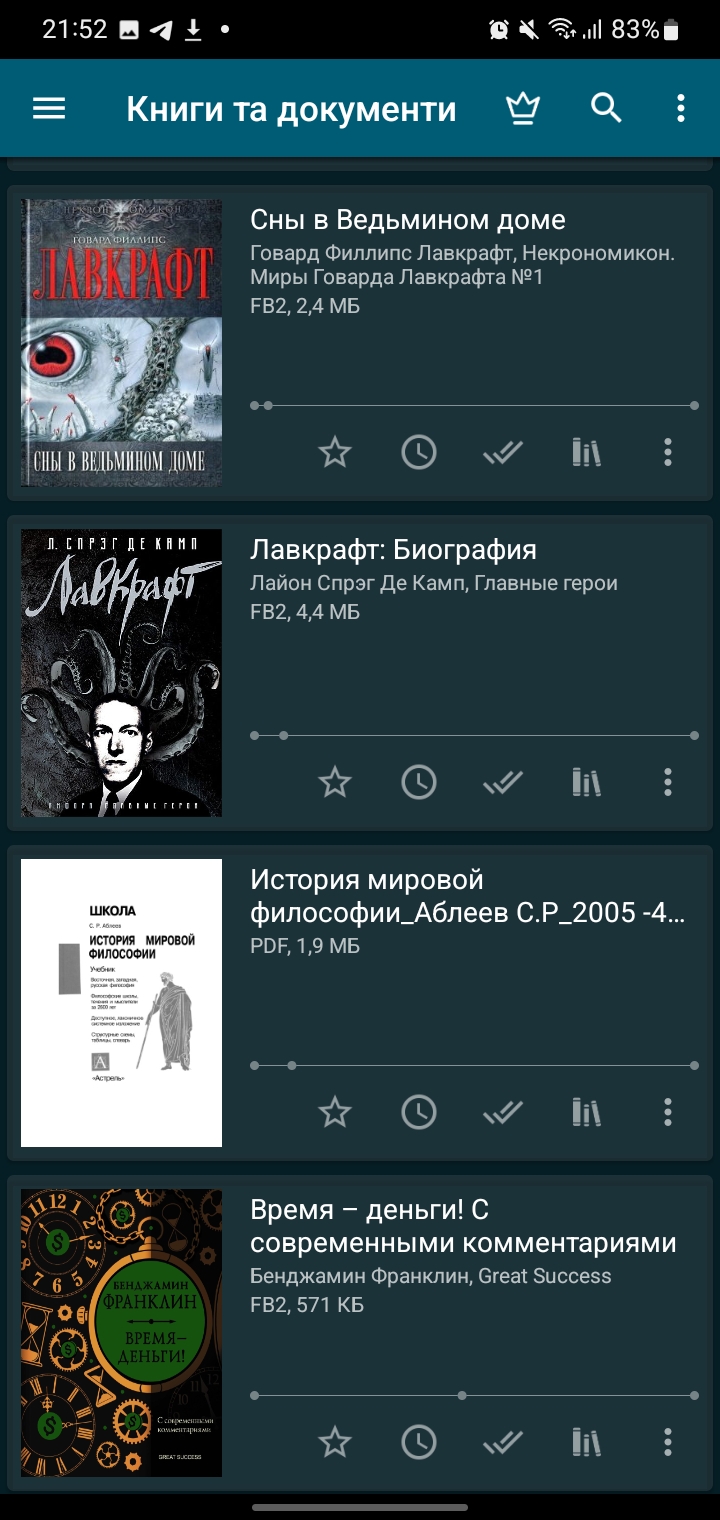Open more options for Сны в Ведьмином доме
720x1520 pixels.
(668, 452)
